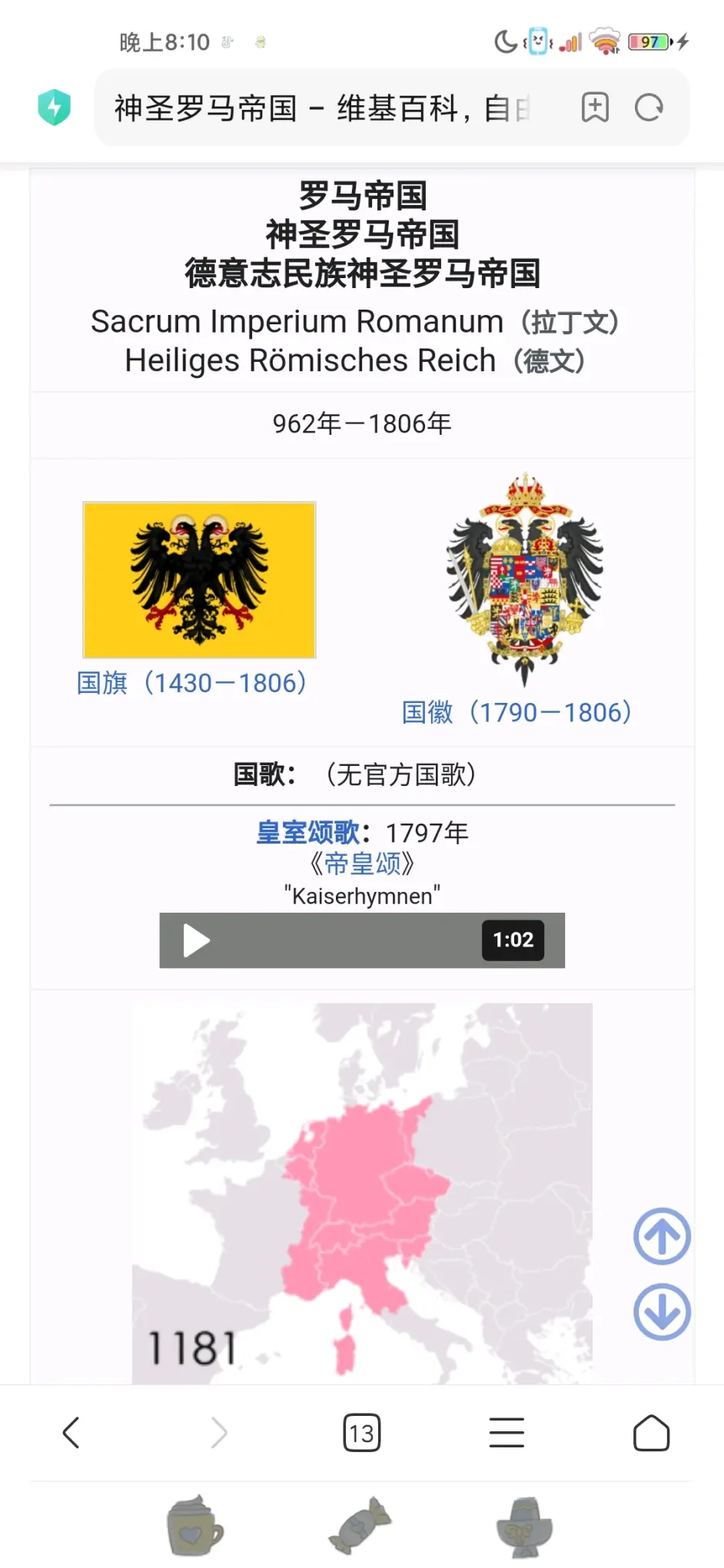
Task: Play the Kaiserhymnen audio clip
Action: 197,940
